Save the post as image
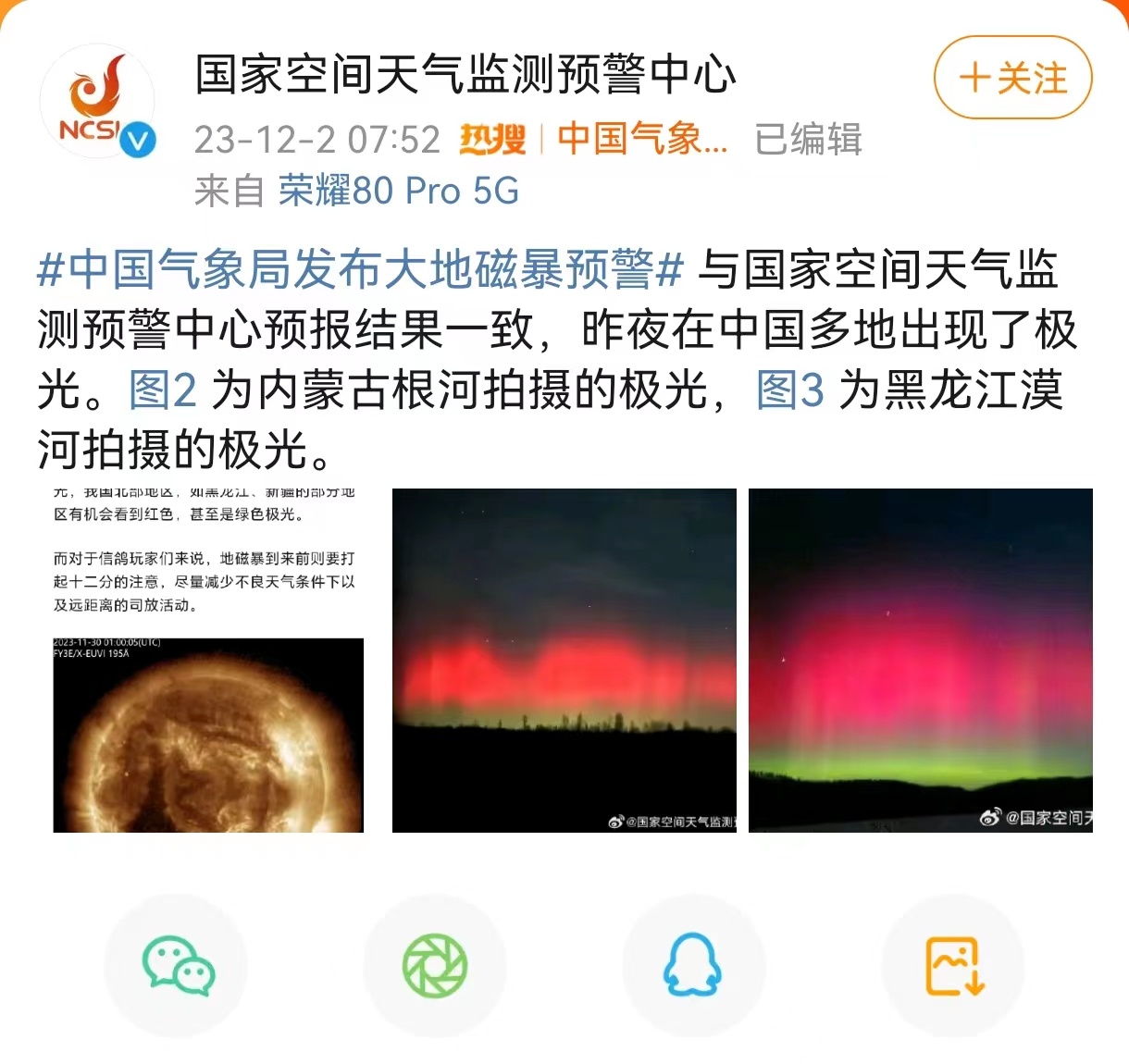This screenshot has width=1129, height=1064. coord(953,966)
